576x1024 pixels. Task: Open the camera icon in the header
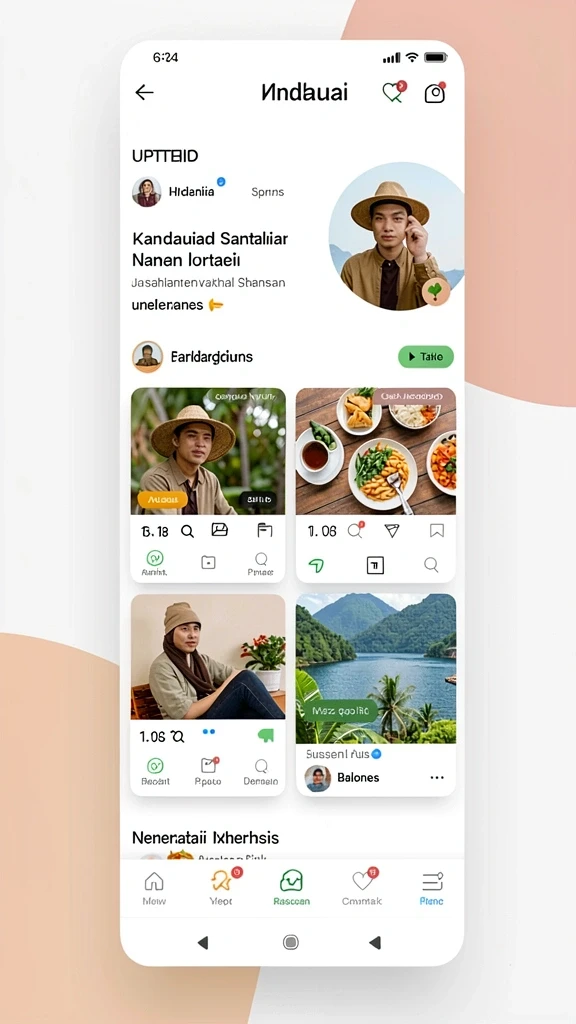coord(435,93)
